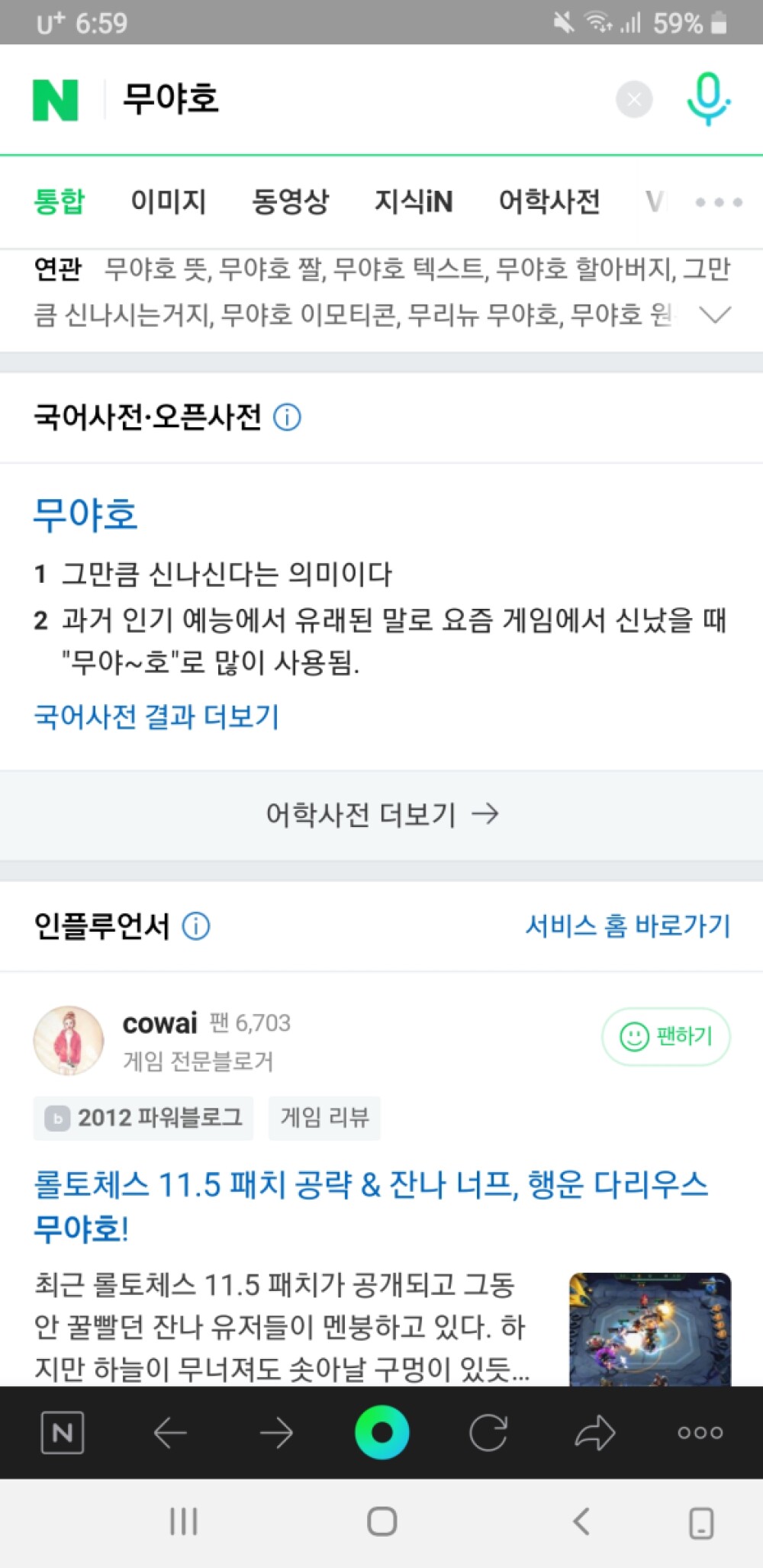Image resolution: width=763 pixels, height=1568 pixels.
Task: Expand the related searches list
Action: pyautogui.click(x=715, y=314)
